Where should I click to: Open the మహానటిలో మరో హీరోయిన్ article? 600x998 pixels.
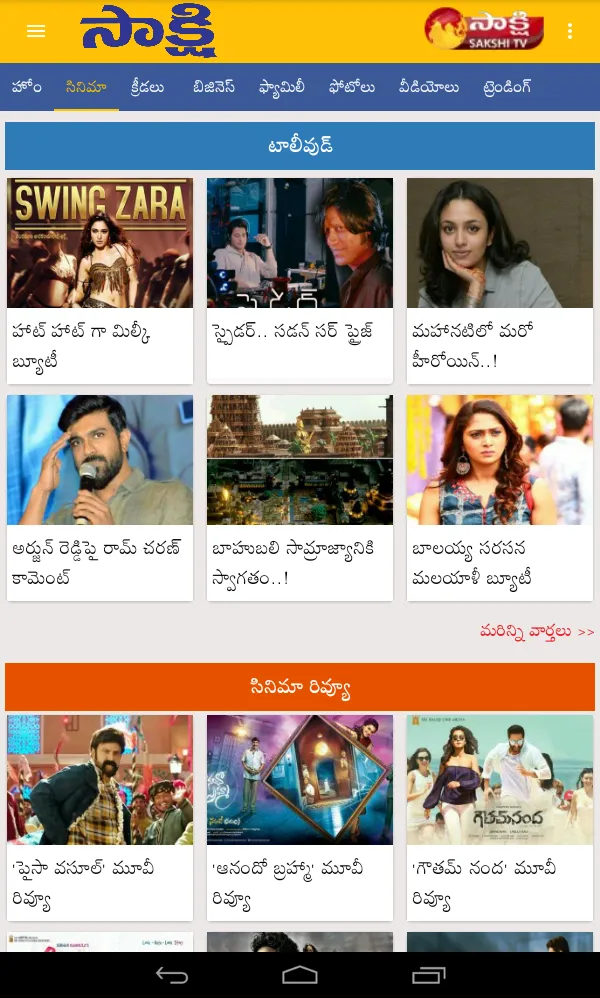[x=500, y=280]
